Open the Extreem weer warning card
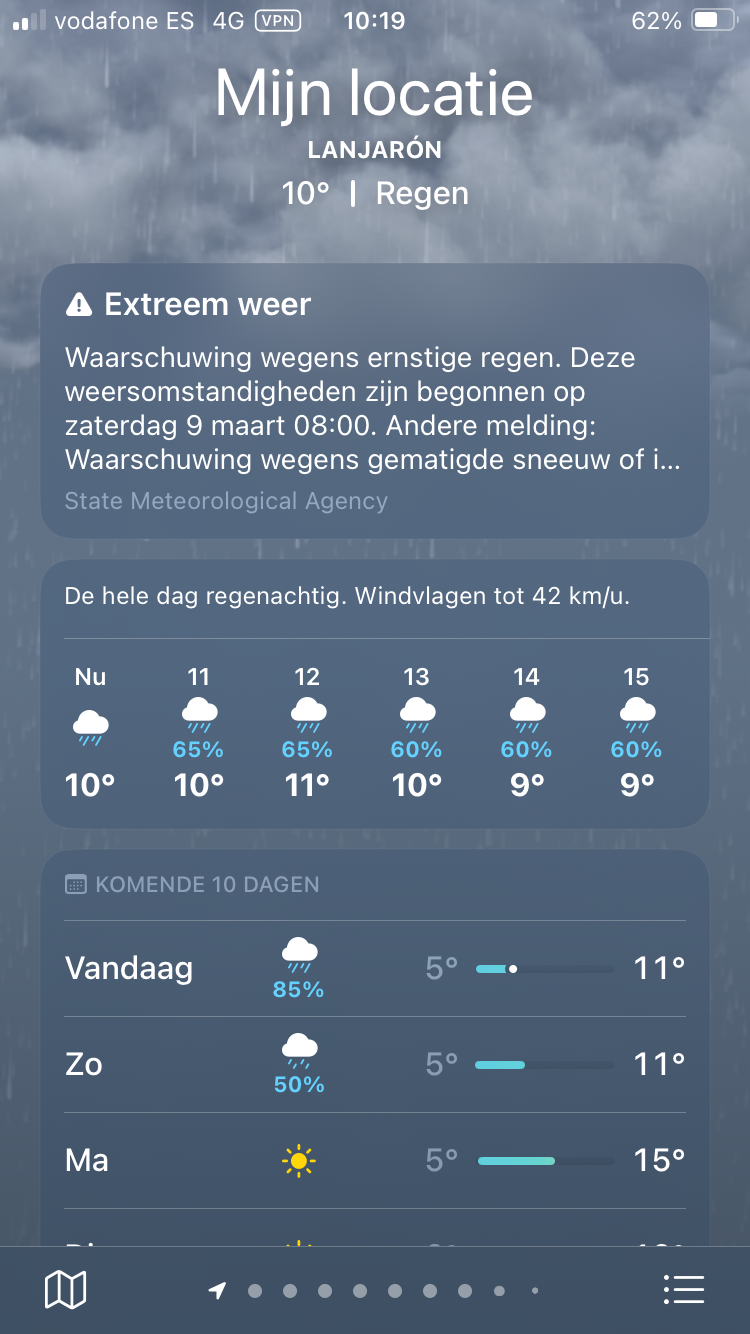 coord(375,400)
